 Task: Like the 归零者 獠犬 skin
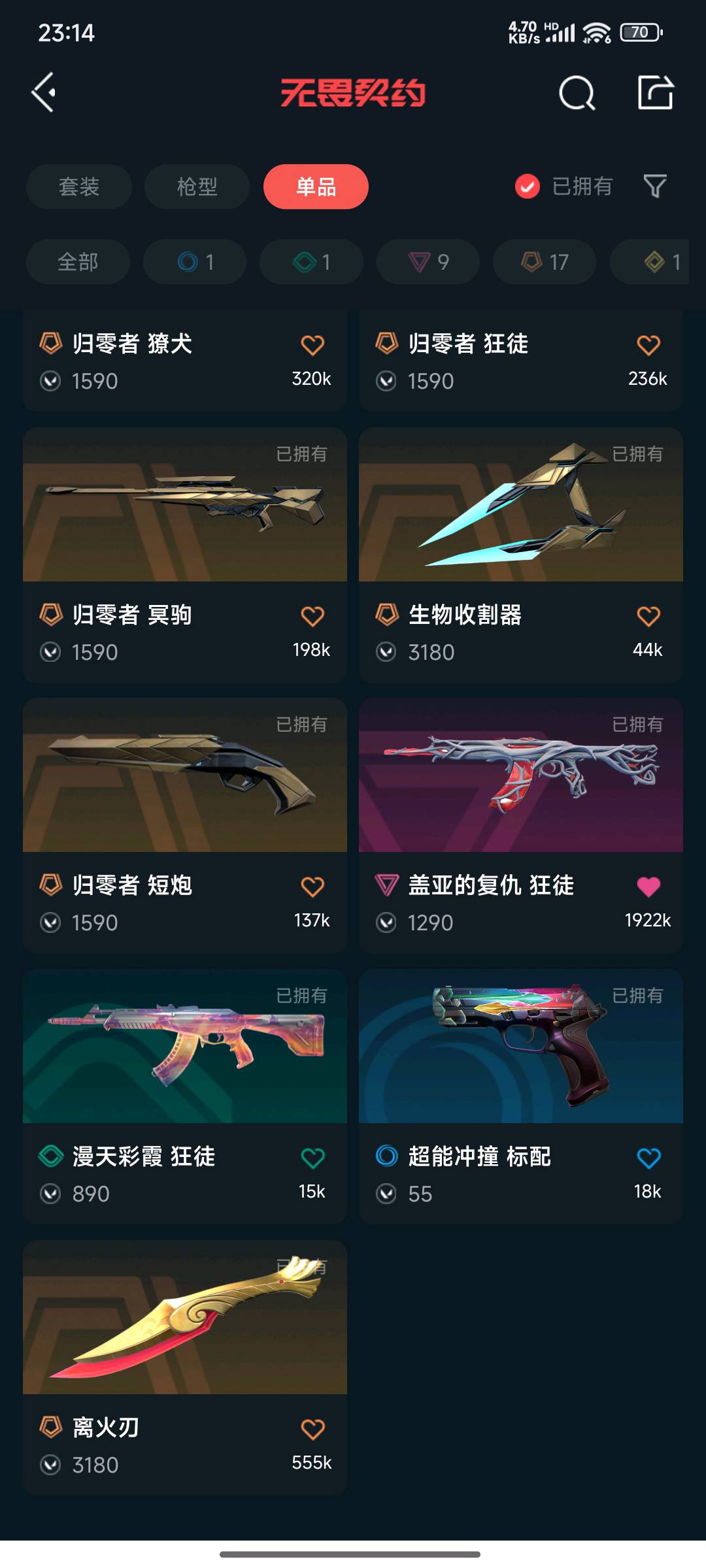click(312, 345)
